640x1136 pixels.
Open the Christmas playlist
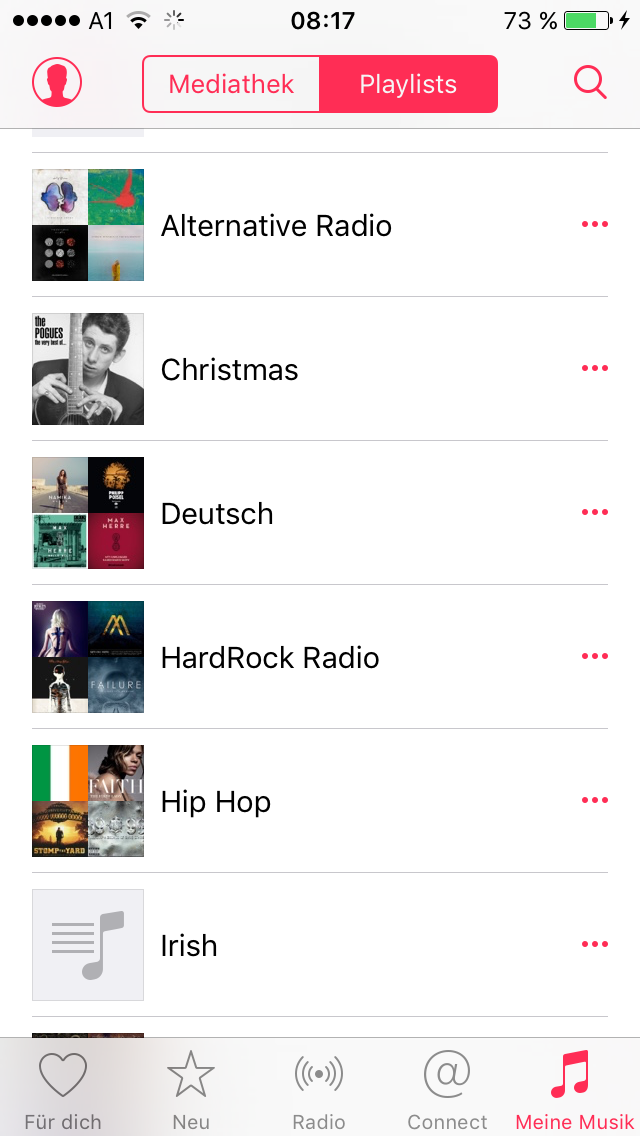230,370
